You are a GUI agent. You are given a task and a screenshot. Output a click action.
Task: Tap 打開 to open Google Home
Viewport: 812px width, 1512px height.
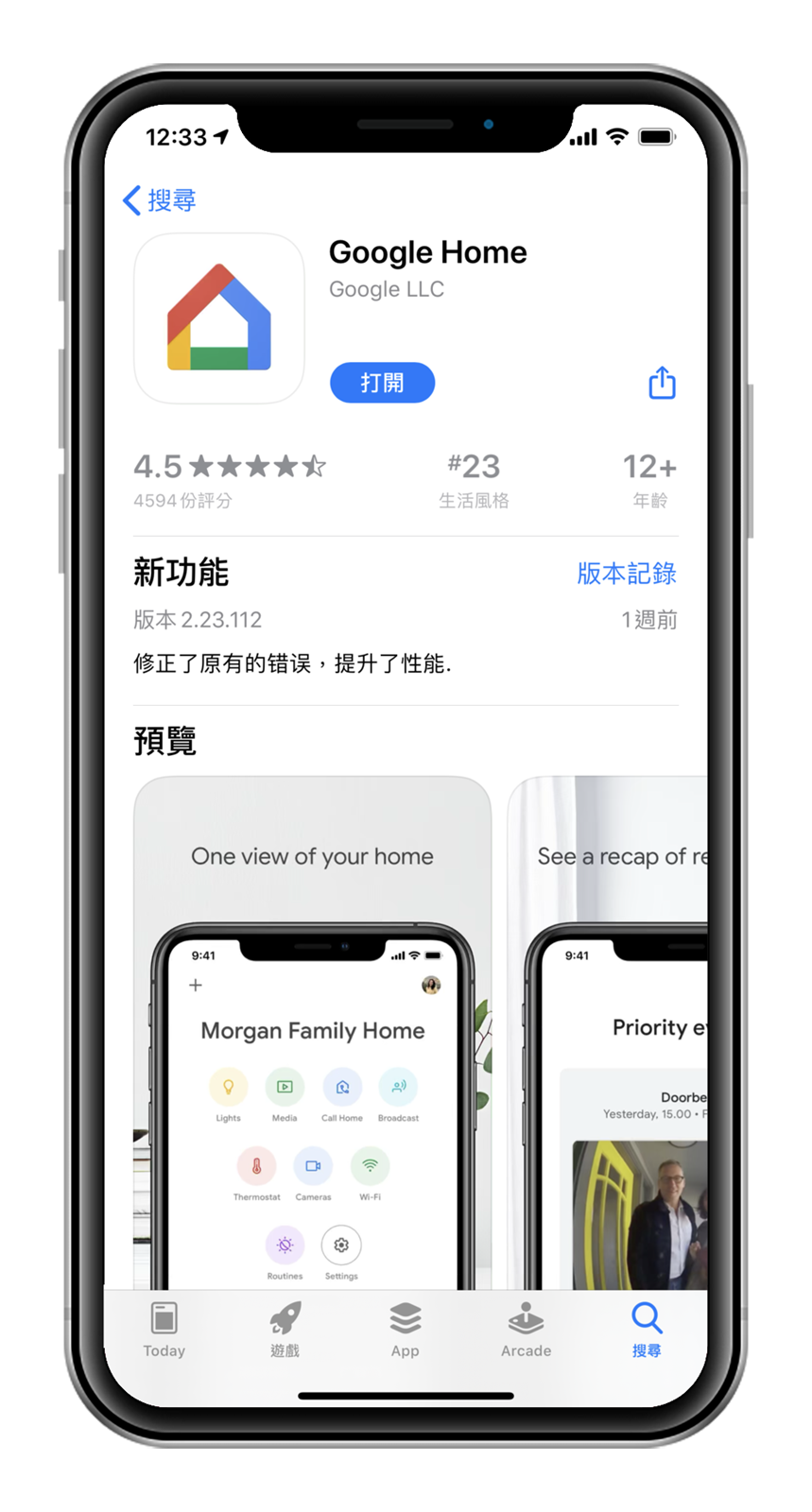(x=382, y=383)
